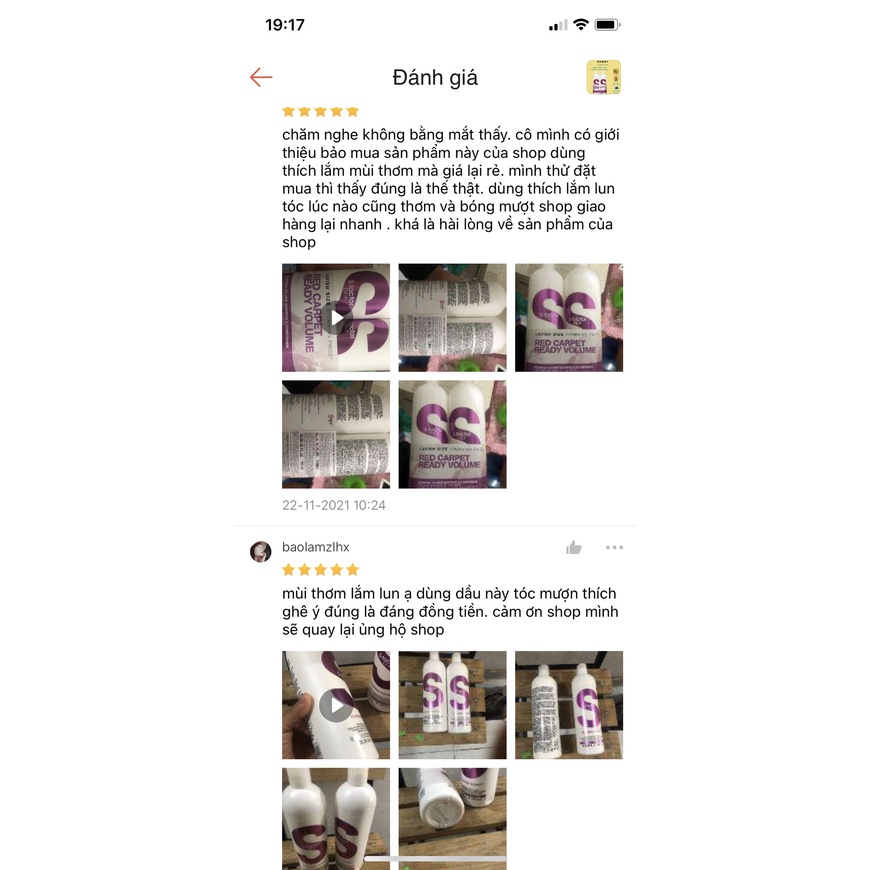
Task: Open username baolamzlhx
Action: (x=316, y=547)
